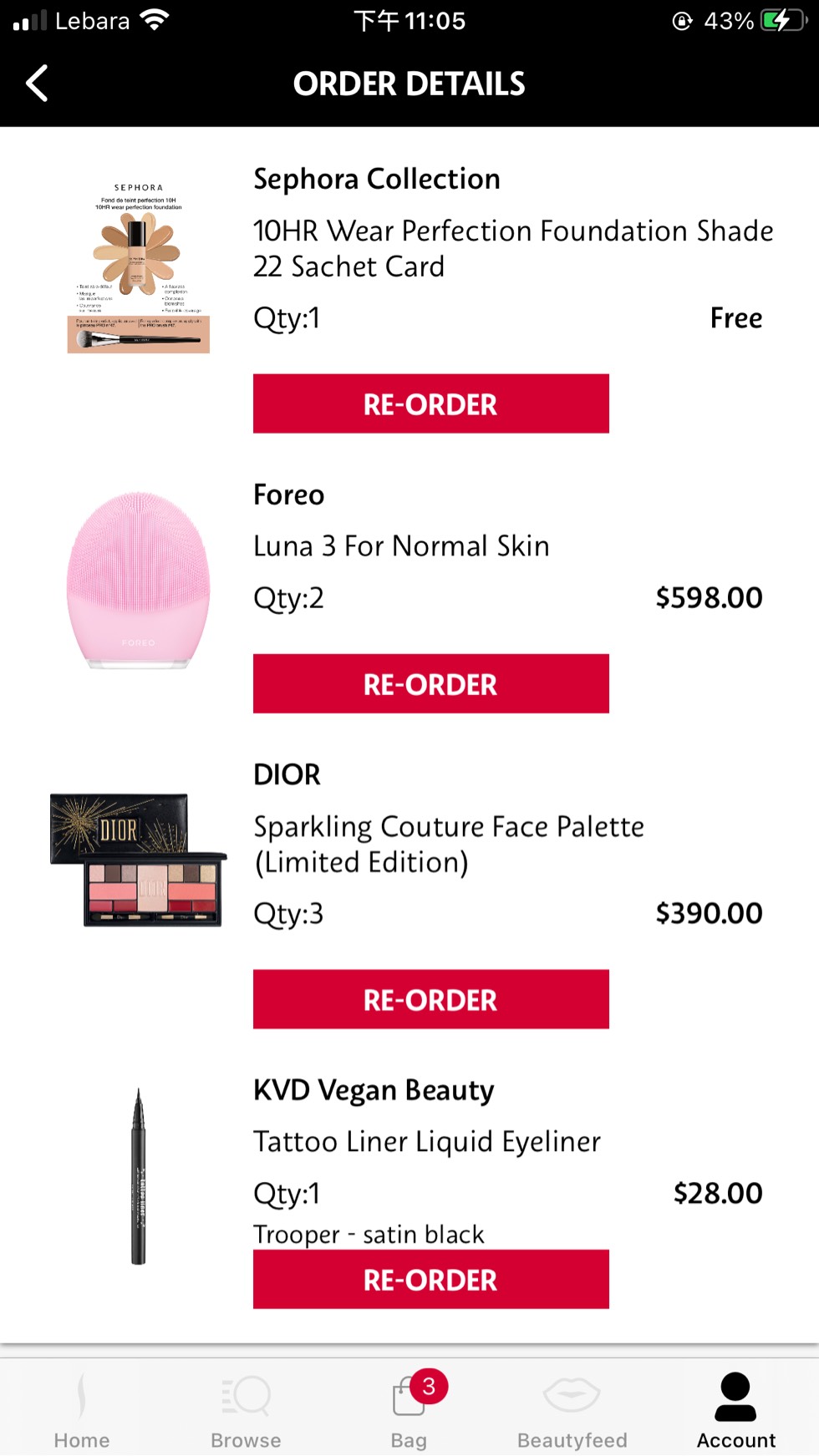Screen dimensions: 819x1456
Task: Re-order the Sephora Collection foundation sachet
Action: pos(430,404)
